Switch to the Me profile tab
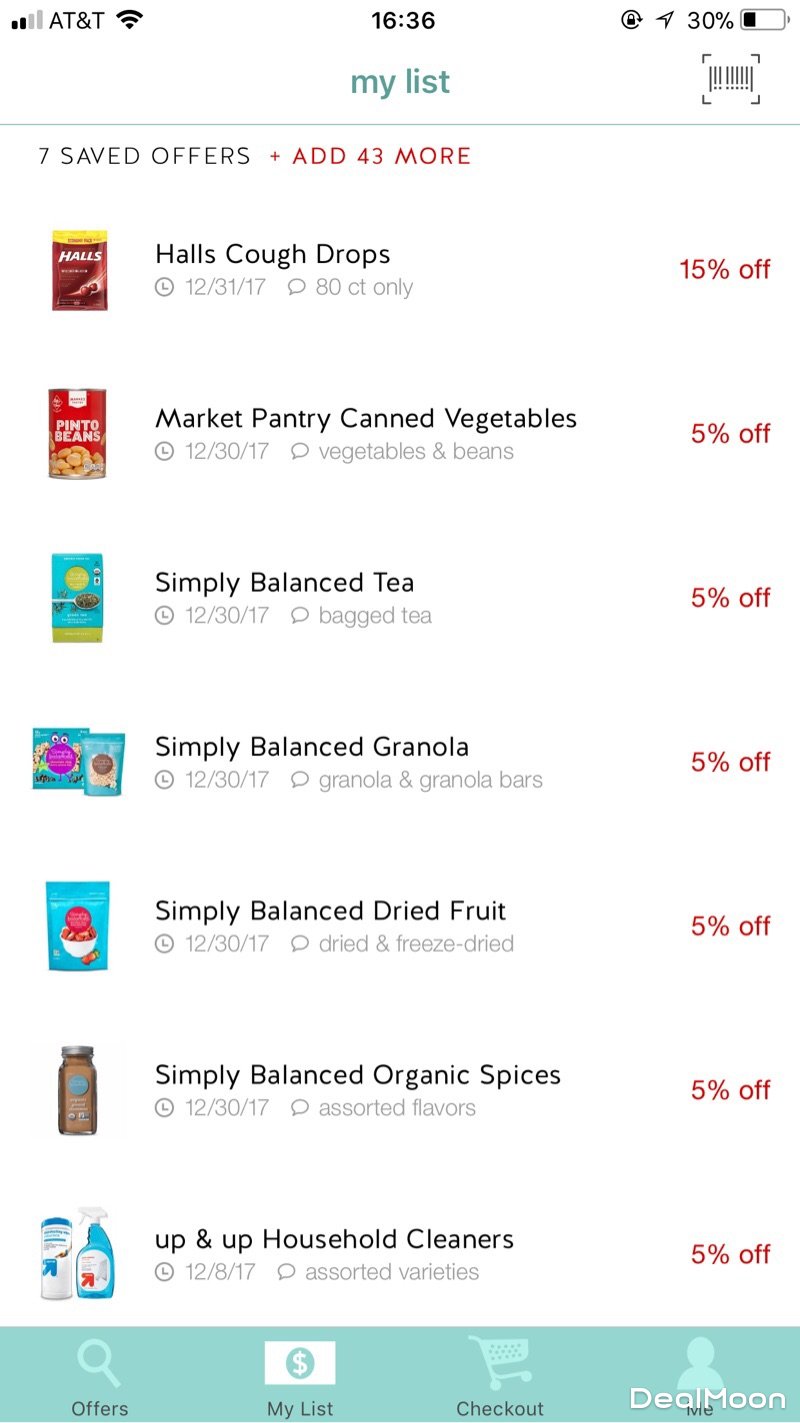This screenshot has width=800, height=1423. (x=700, y=1376)
